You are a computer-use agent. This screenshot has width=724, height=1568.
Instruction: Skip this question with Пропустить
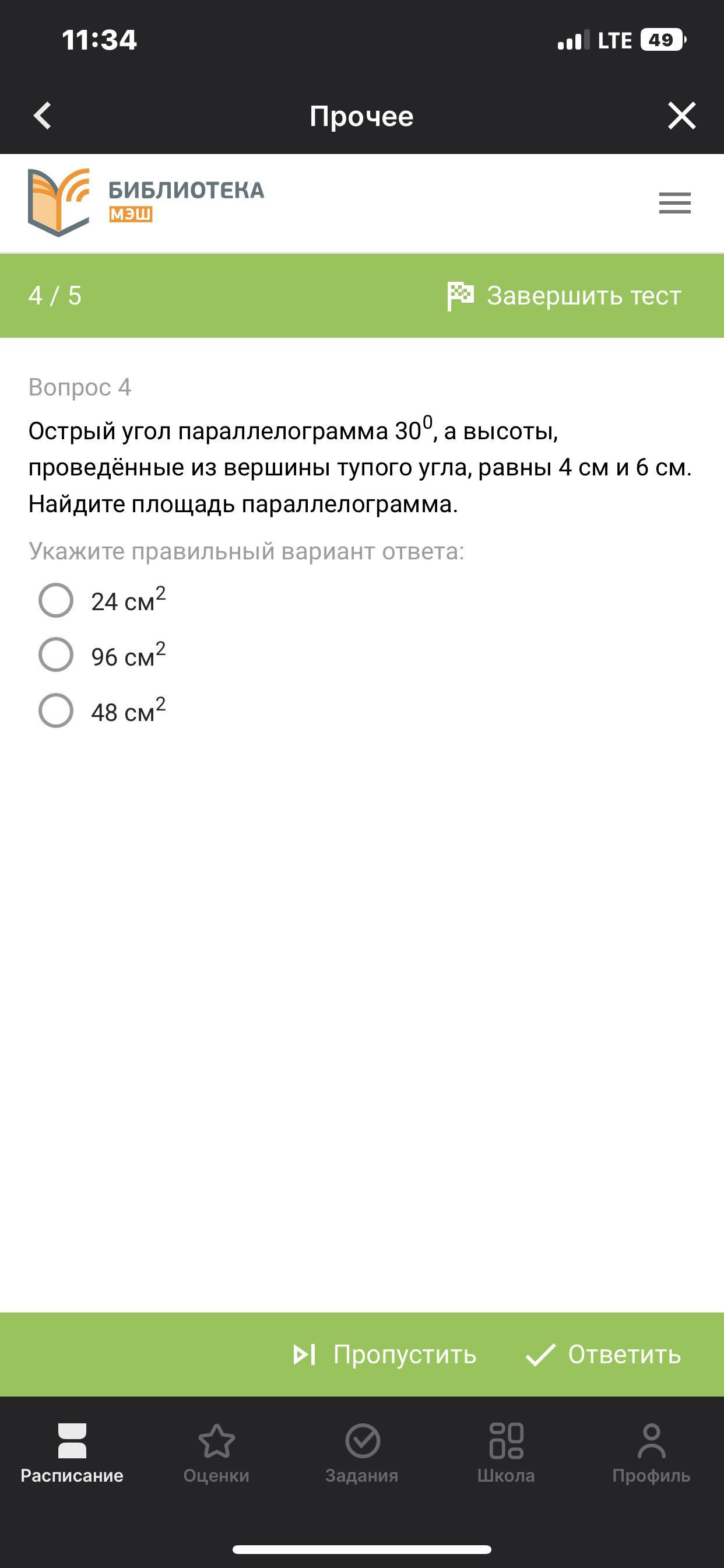tap(385, 1354)
